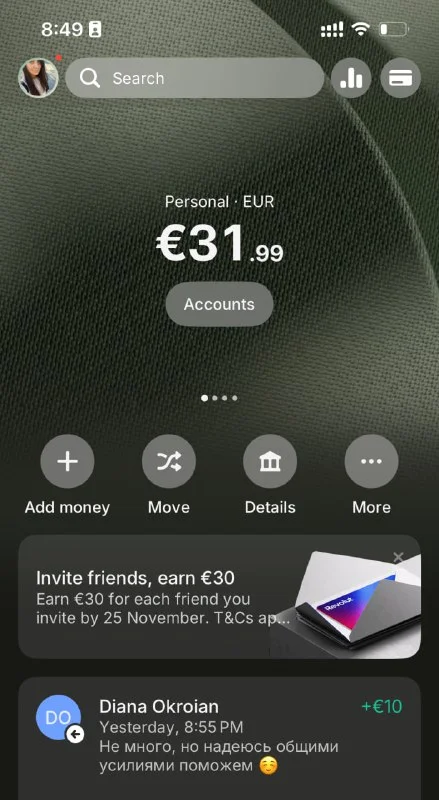Open the analytics bar chart icon
The image size is (439, 800).
click(x=351, y=78)
